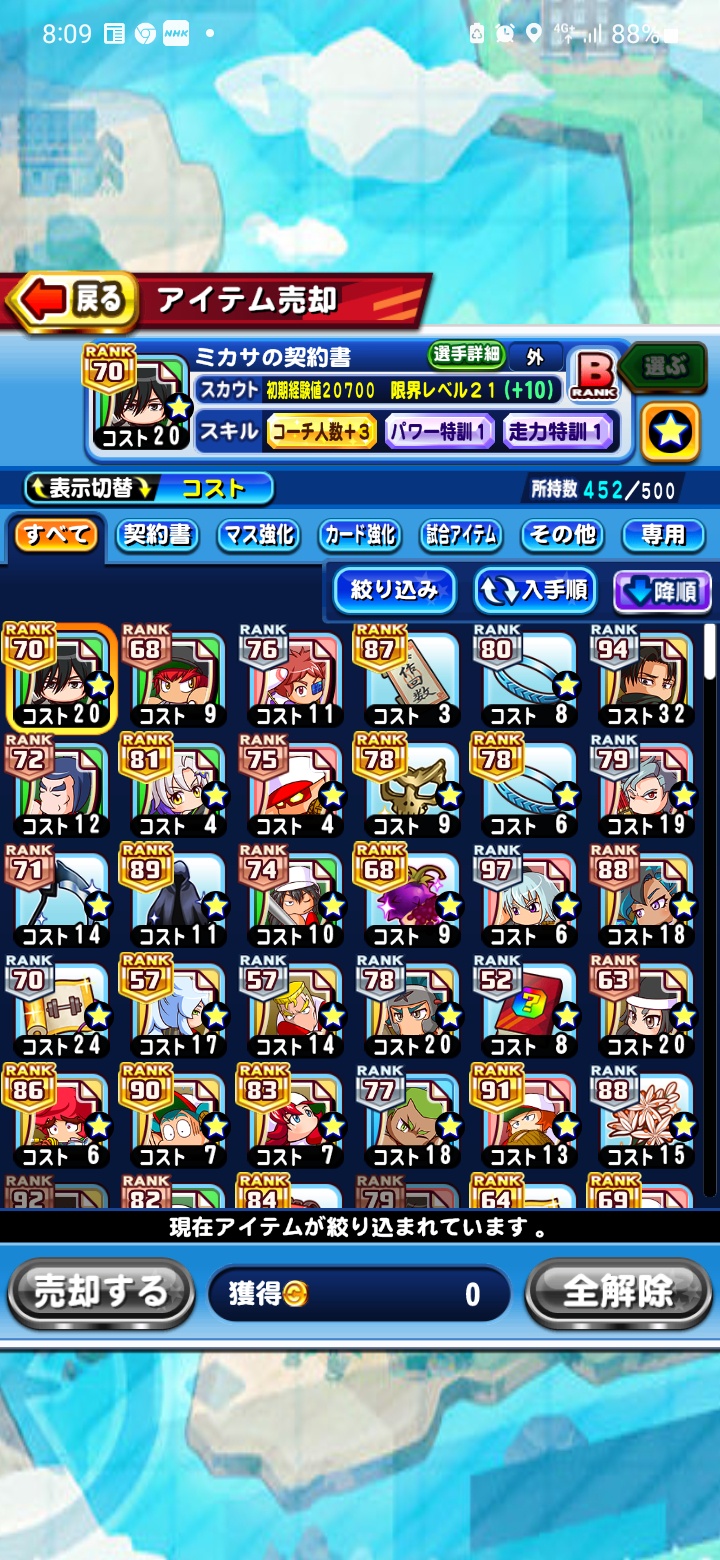Switch to the すべて tab
Viewport: 720px width, 1560px height.
55,535
